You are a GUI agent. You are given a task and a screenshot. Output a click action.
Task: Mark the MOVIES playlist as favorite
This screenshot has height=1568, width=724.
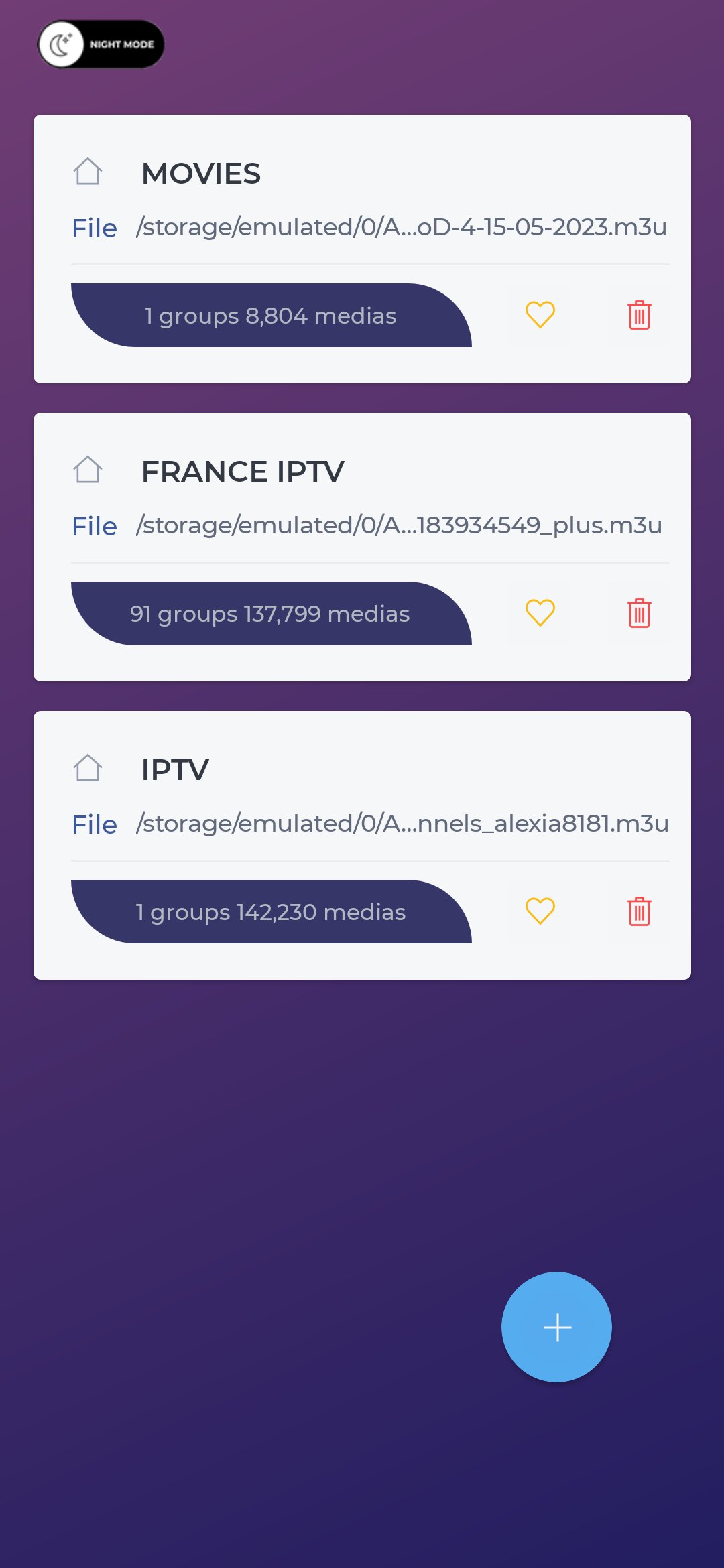tap(540, 315)
